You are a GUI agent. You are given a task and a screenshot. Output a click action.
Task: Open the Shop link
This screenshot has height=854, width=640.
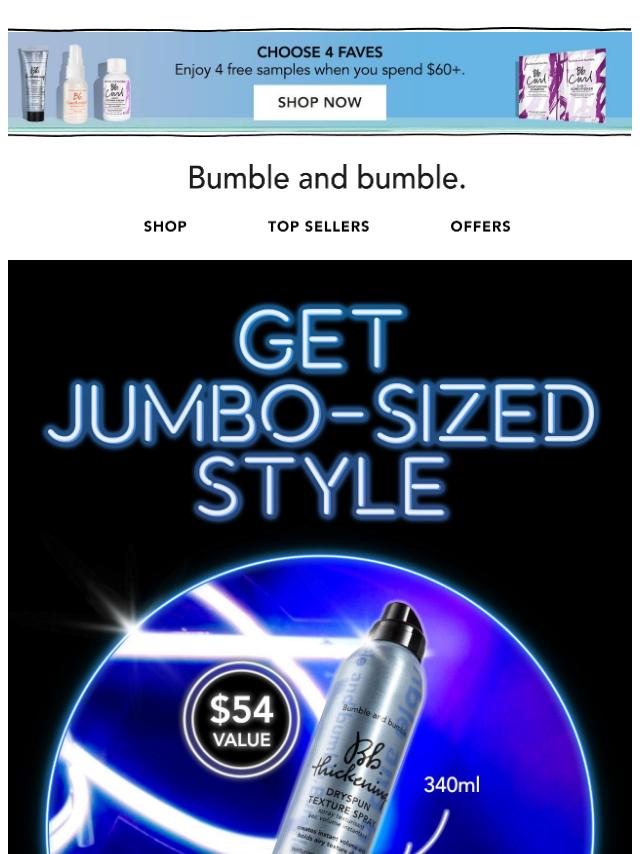click(x=165, y=227)
